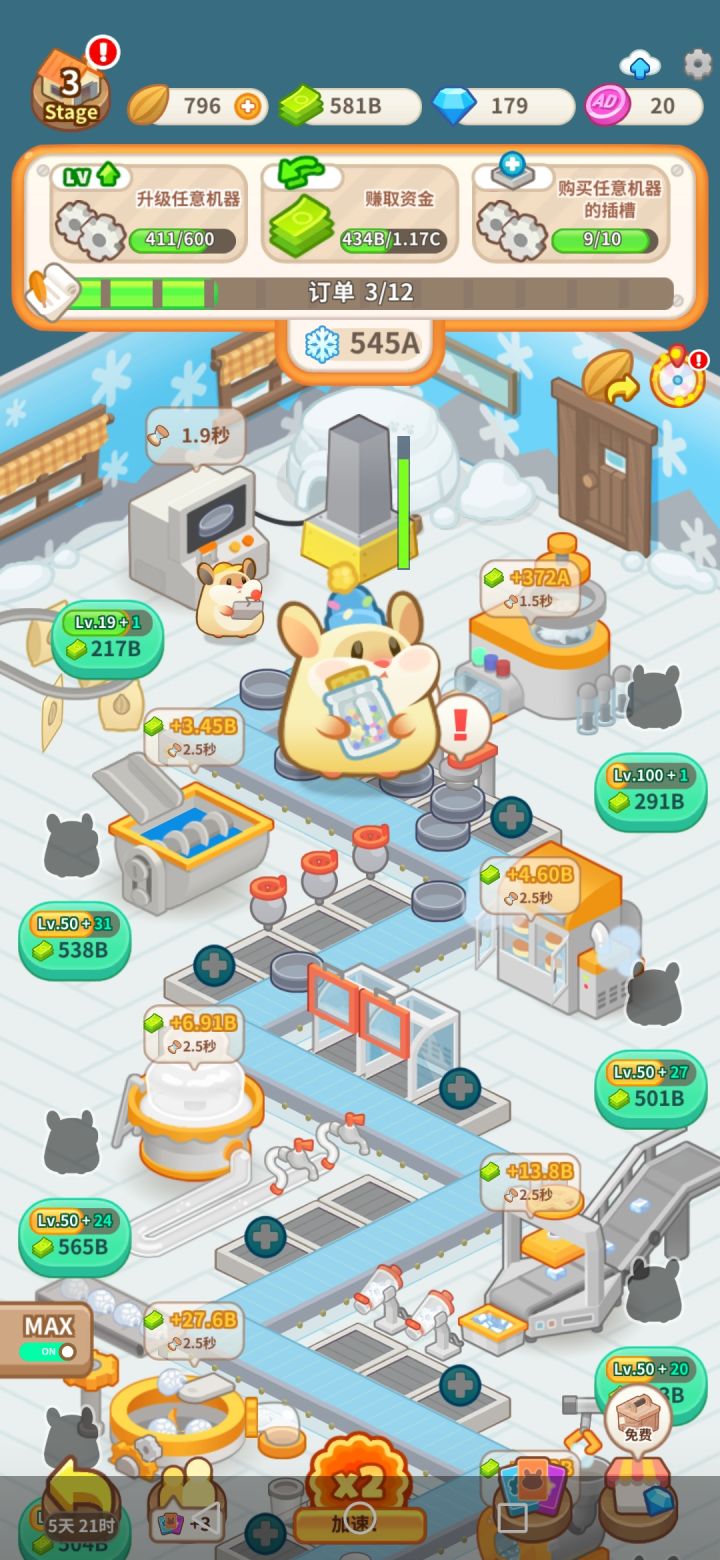Open the orders scroll icon
The image size is (720, 1560).
tap(52, 291)
